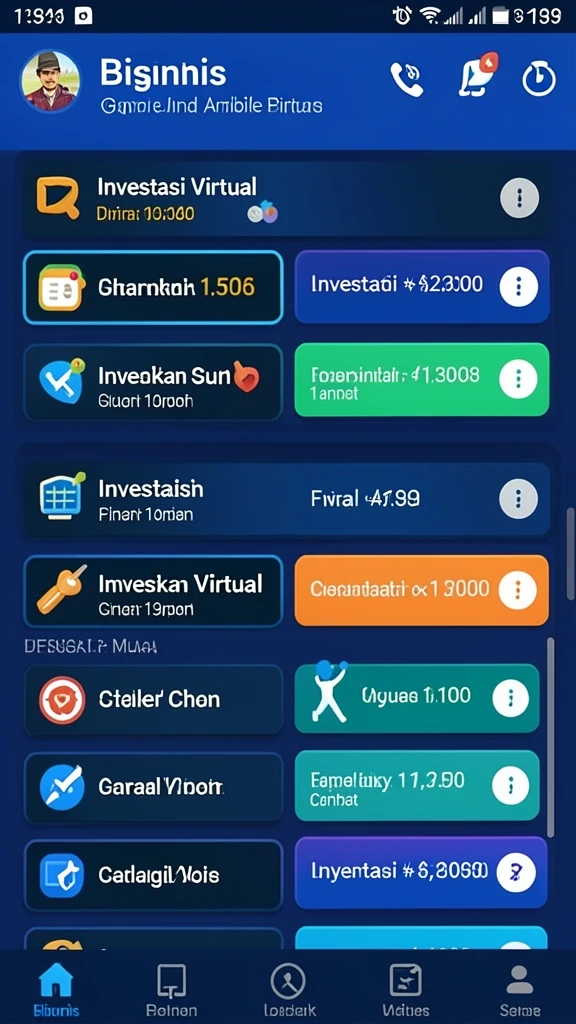
Task: Open the Cteiler Chon card
Action: coord(153,699)
